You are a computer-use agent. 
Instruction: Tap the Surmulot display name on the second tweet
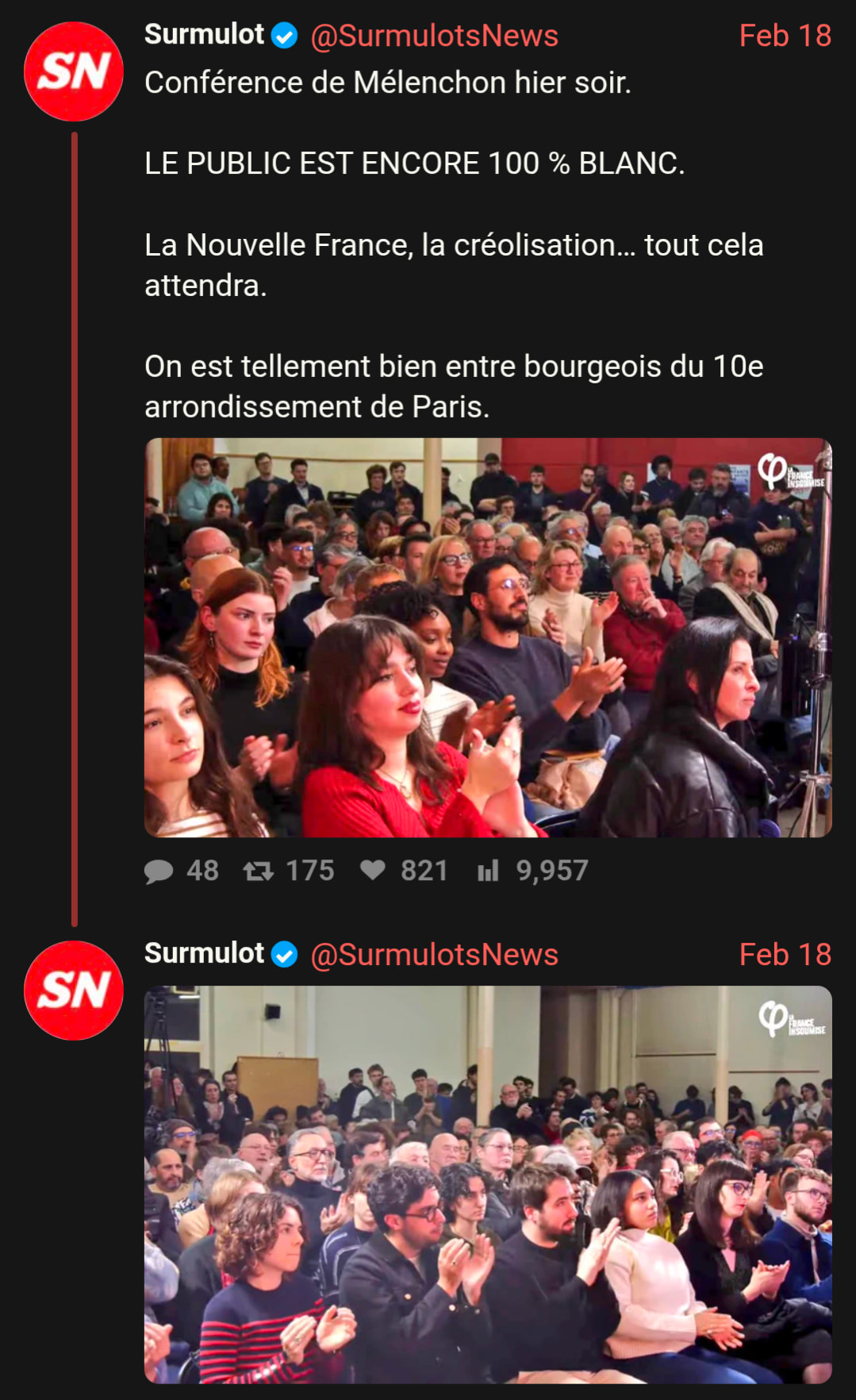204,953
